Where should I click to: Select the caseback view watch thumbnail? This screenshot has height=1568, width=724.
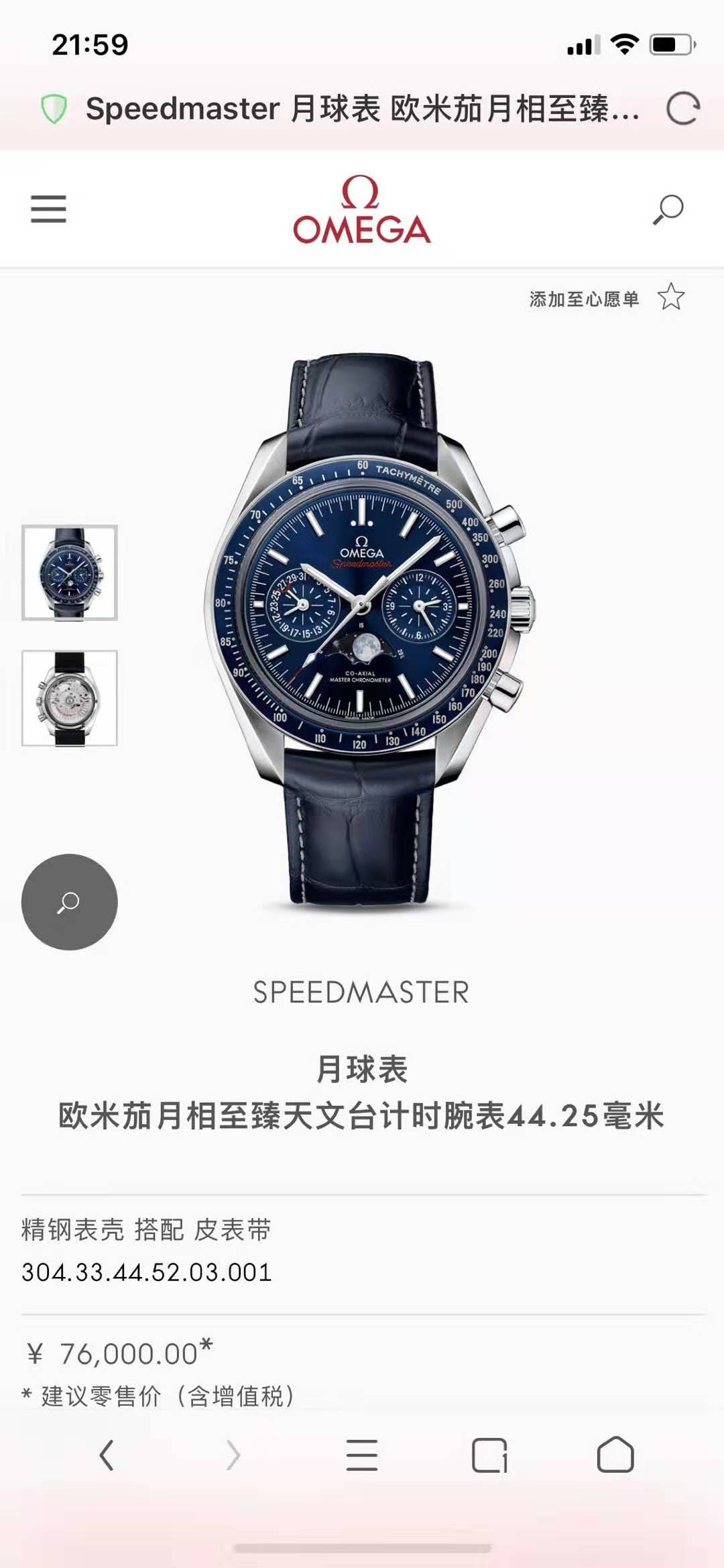click(x=70, y=697)
